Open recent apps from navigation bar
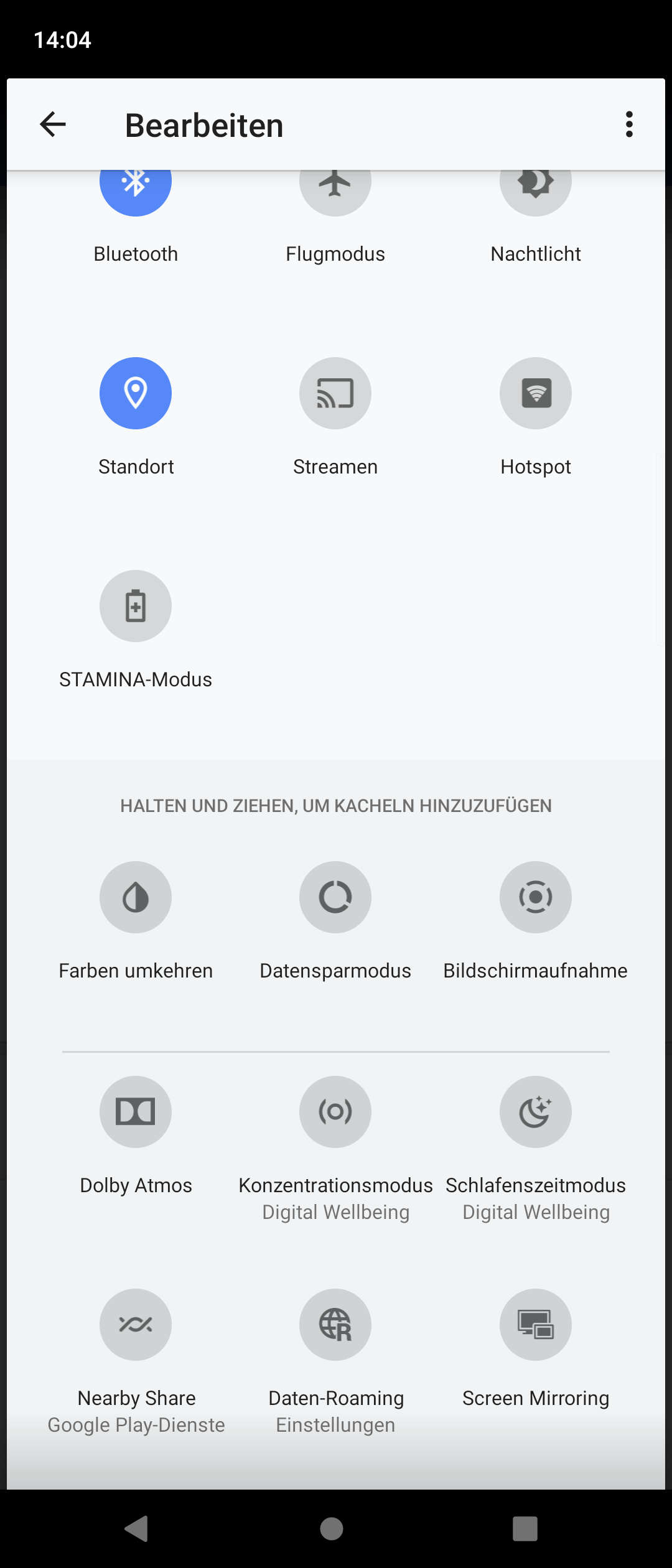 click(x=525, y=1529)
